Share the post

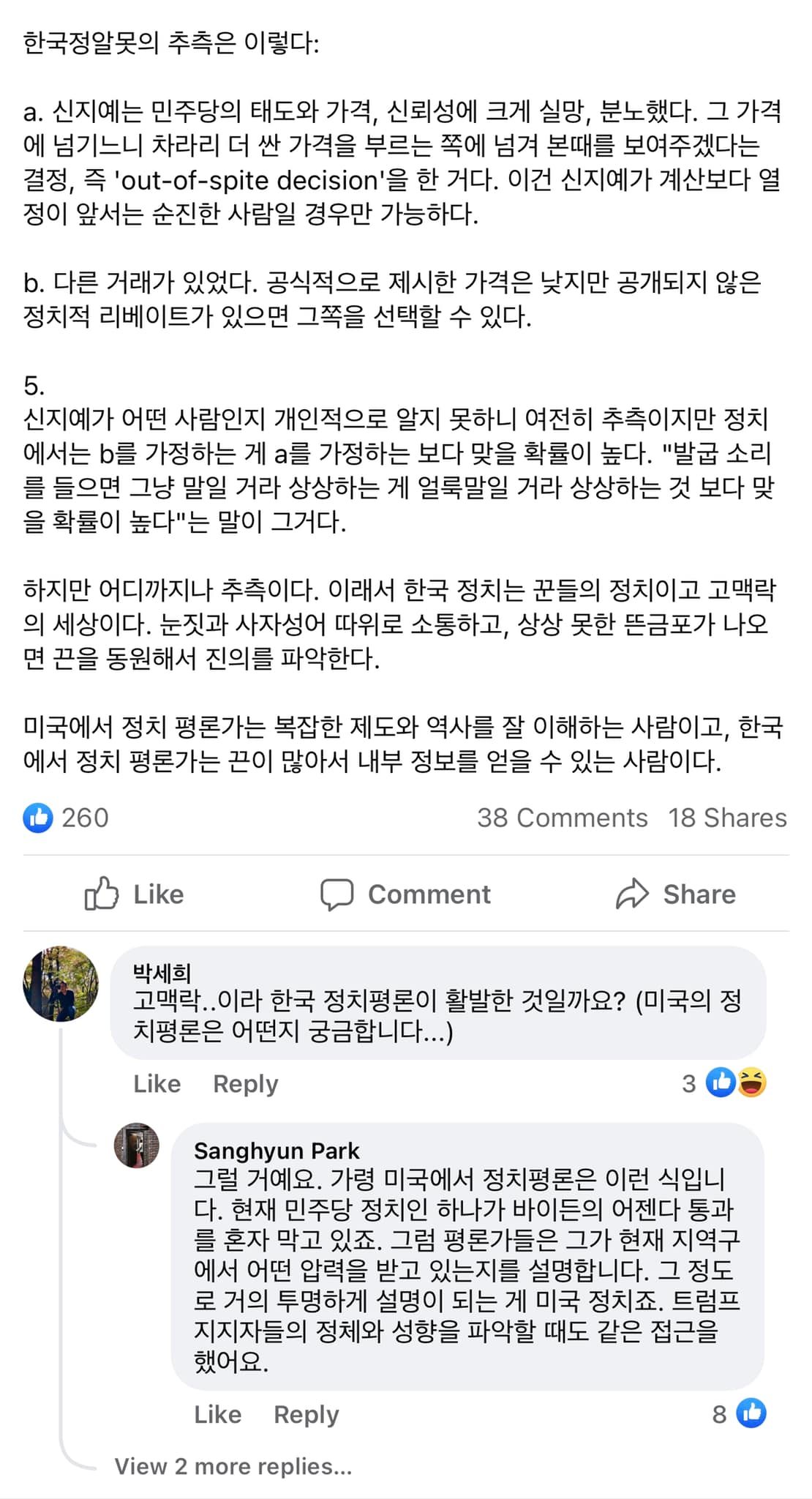[676, 894]
